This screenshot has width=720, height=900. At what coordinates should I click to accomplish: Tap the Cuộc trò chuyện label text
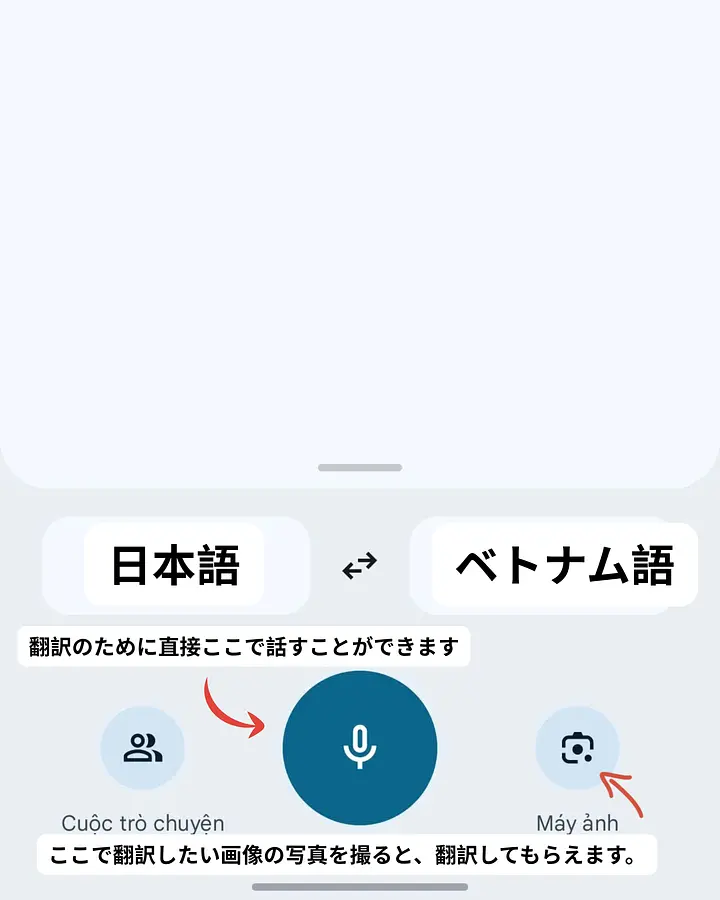pyautogui.click(x=142, y=824)
